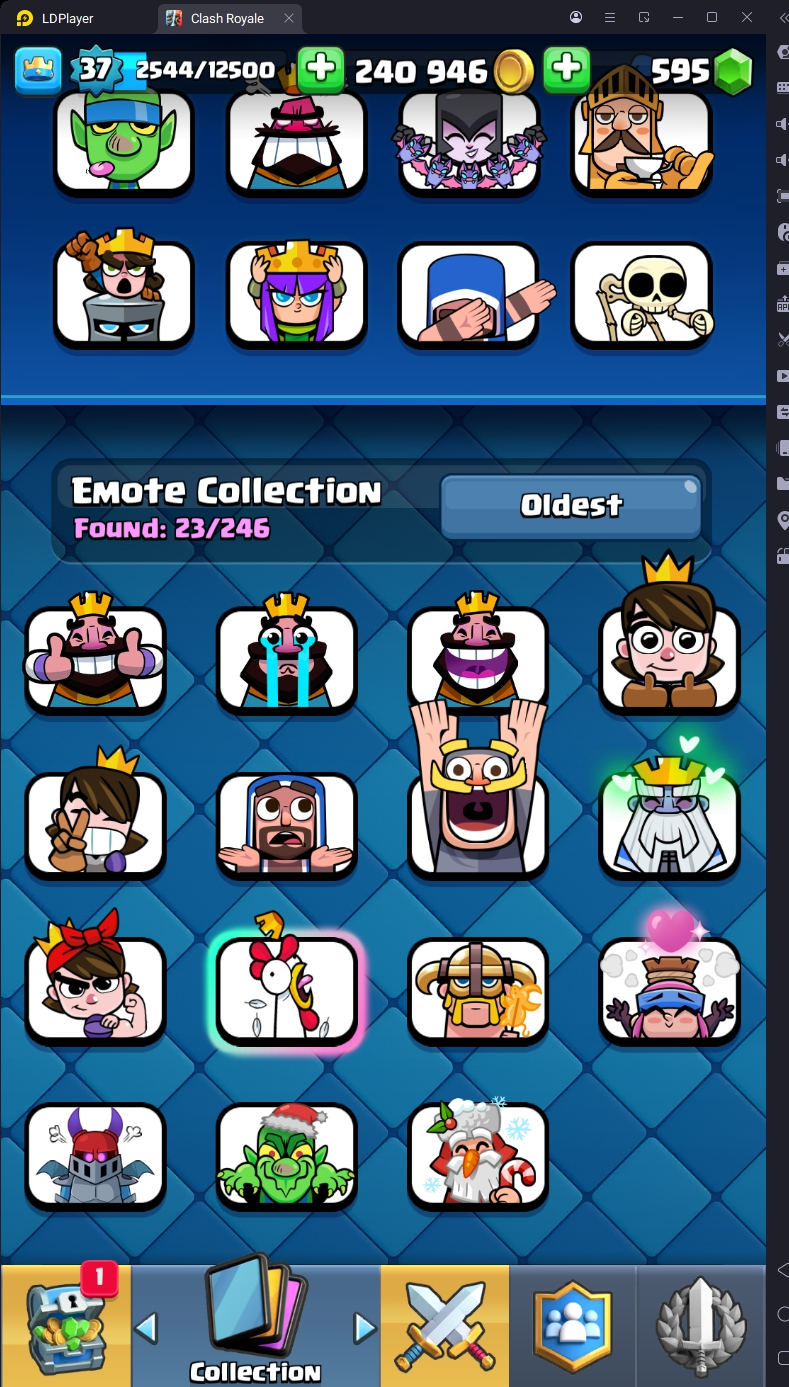Choose the dabbing Wizard emote

[468, 295]
